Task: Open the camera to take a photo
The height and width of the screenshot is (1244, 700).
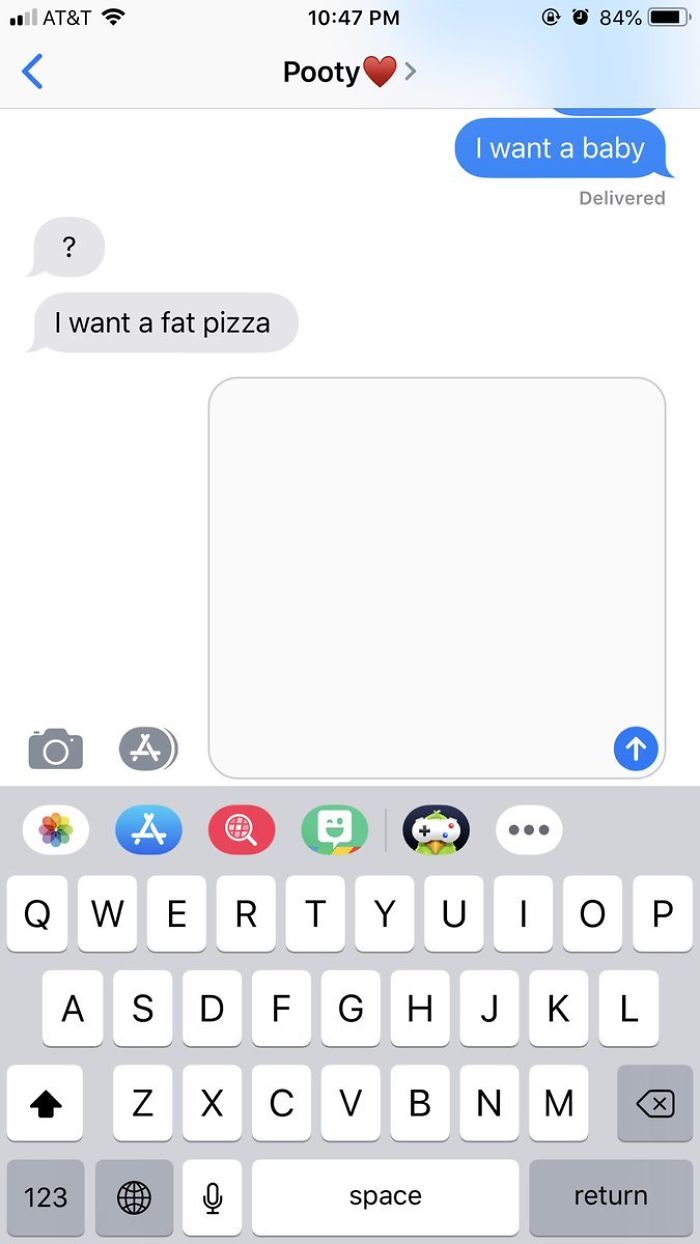Action: (56, 749)
